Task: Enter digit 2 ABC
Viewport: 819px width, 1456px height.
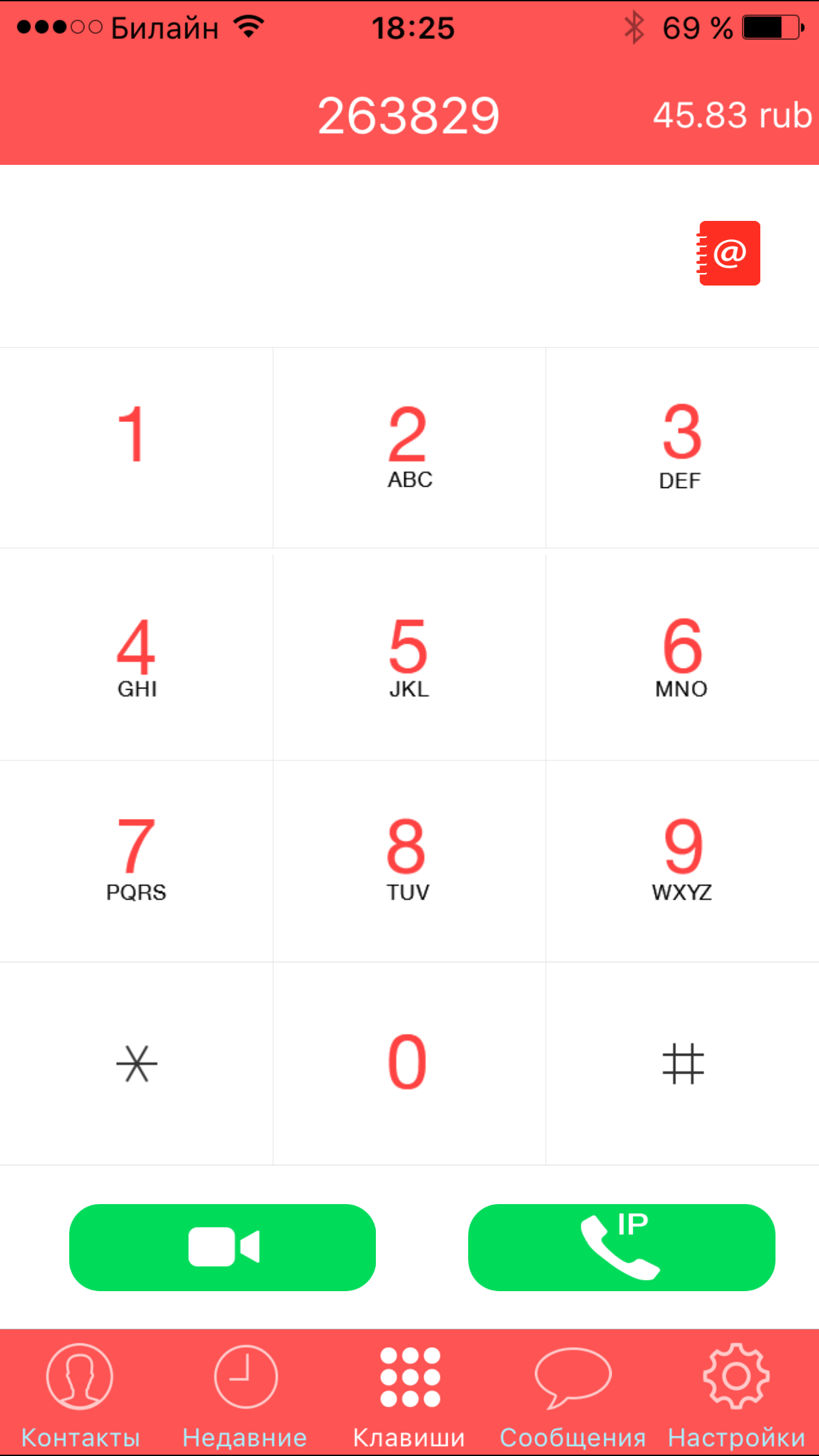Action: pos(409,447)
